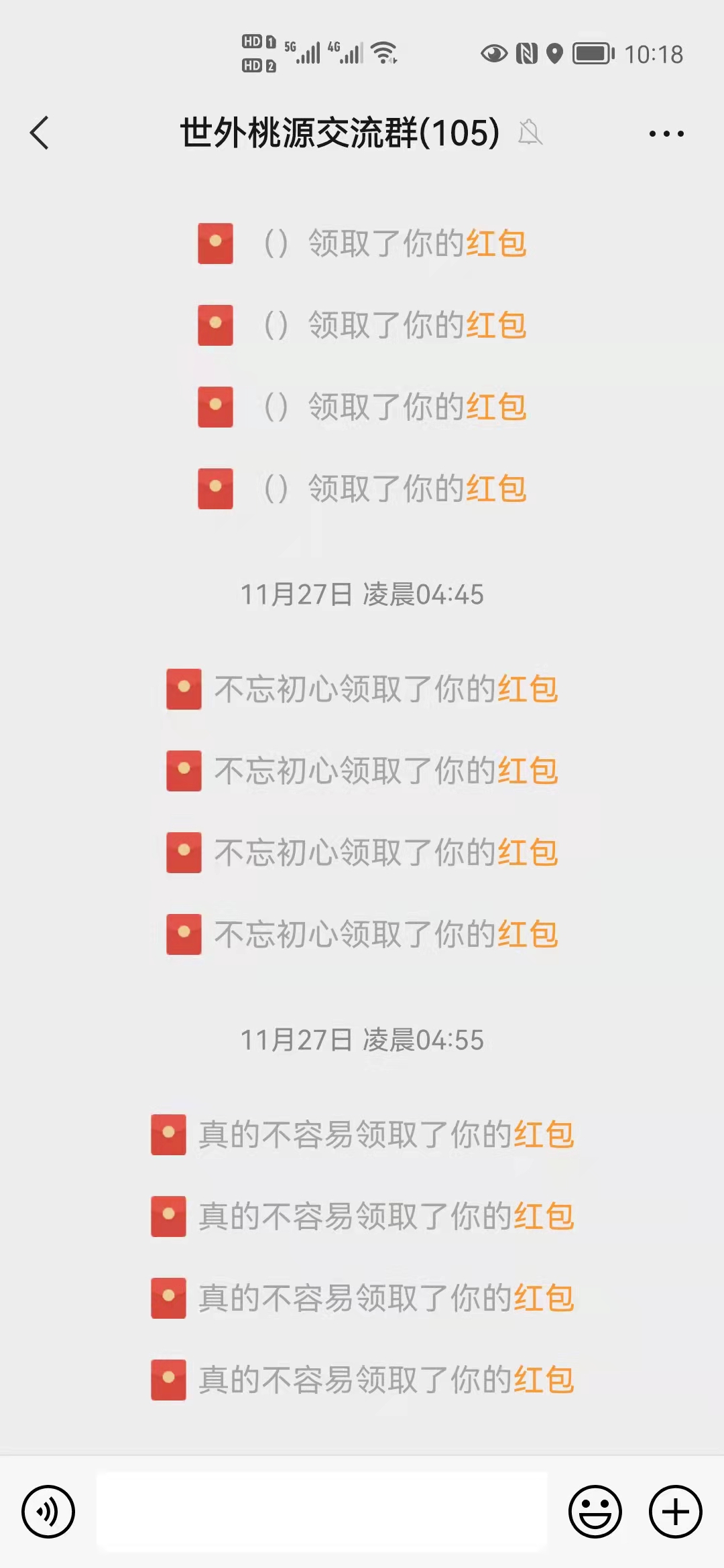
Task: Focus the message text field
Action: (x=322, y=1511)
